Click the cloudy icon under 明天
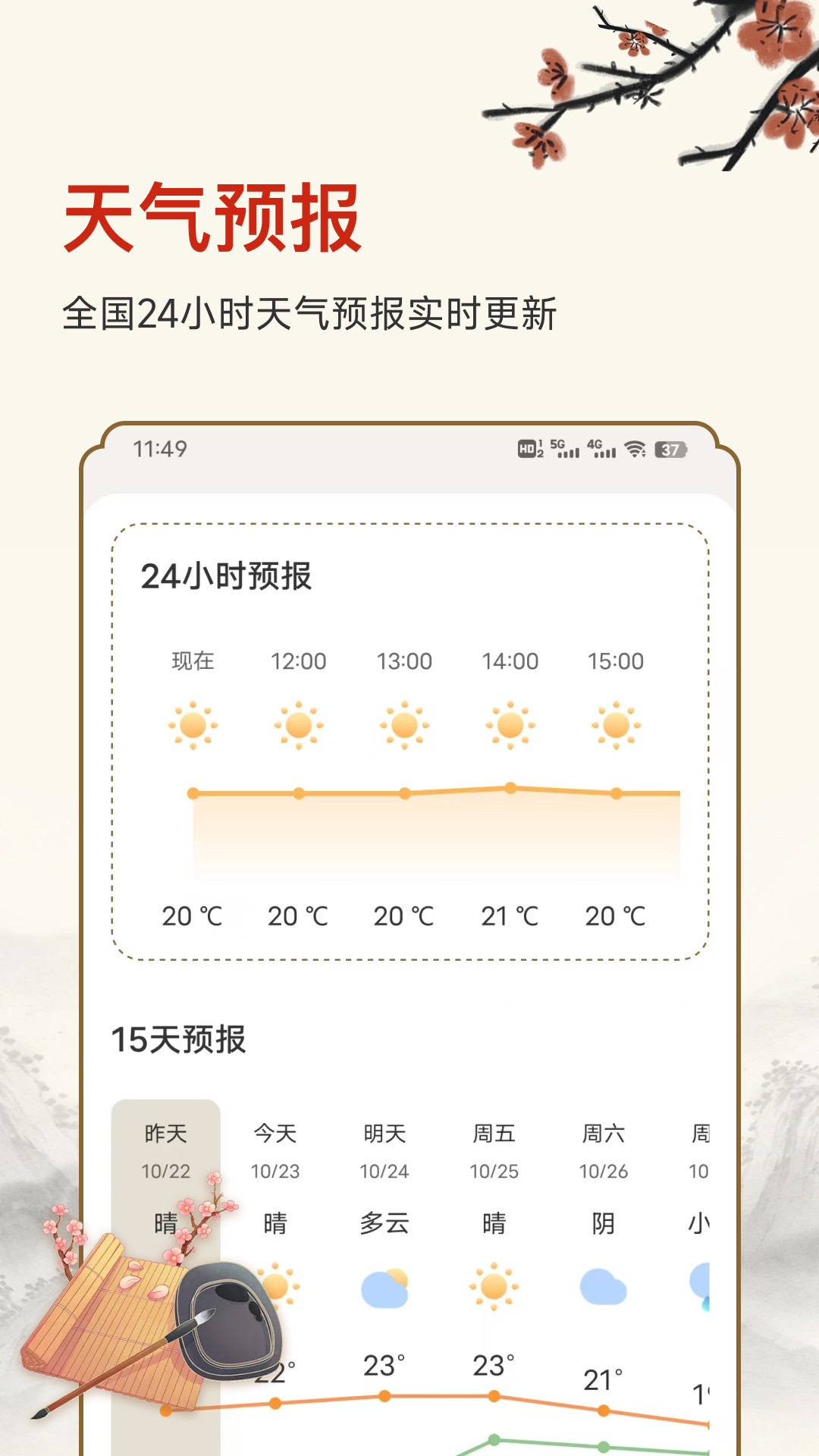Viewport: 819px width, 1456px height. click(x=385, y=1283)
